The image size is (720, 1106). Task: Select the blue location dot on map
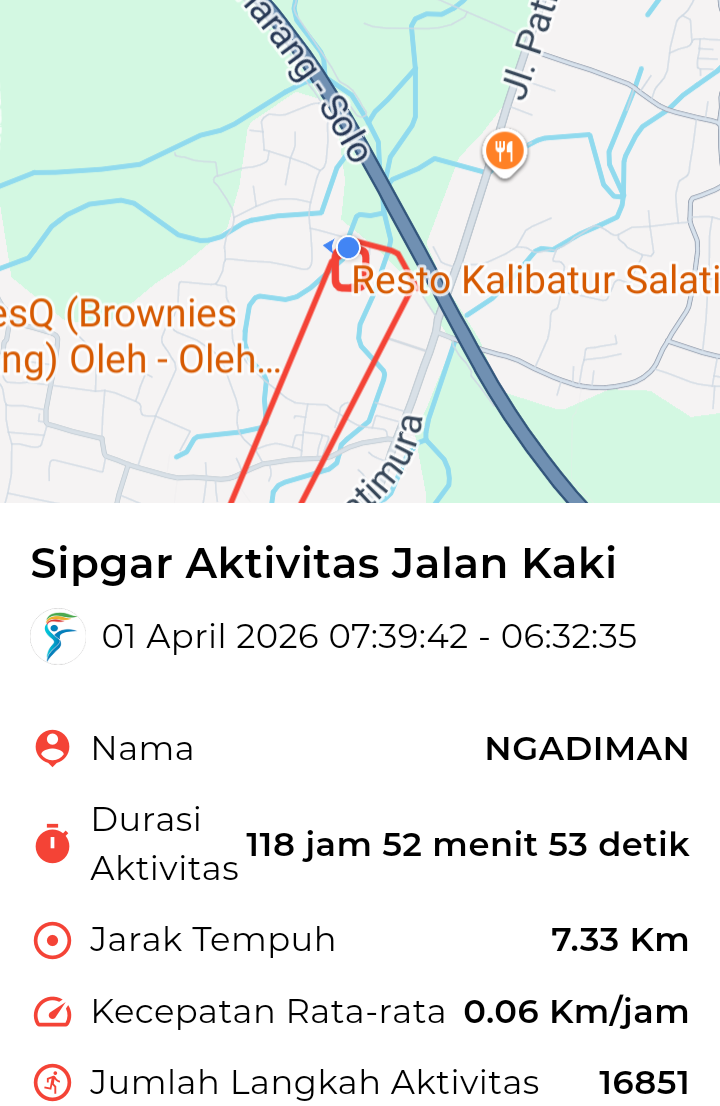point(347,247)
